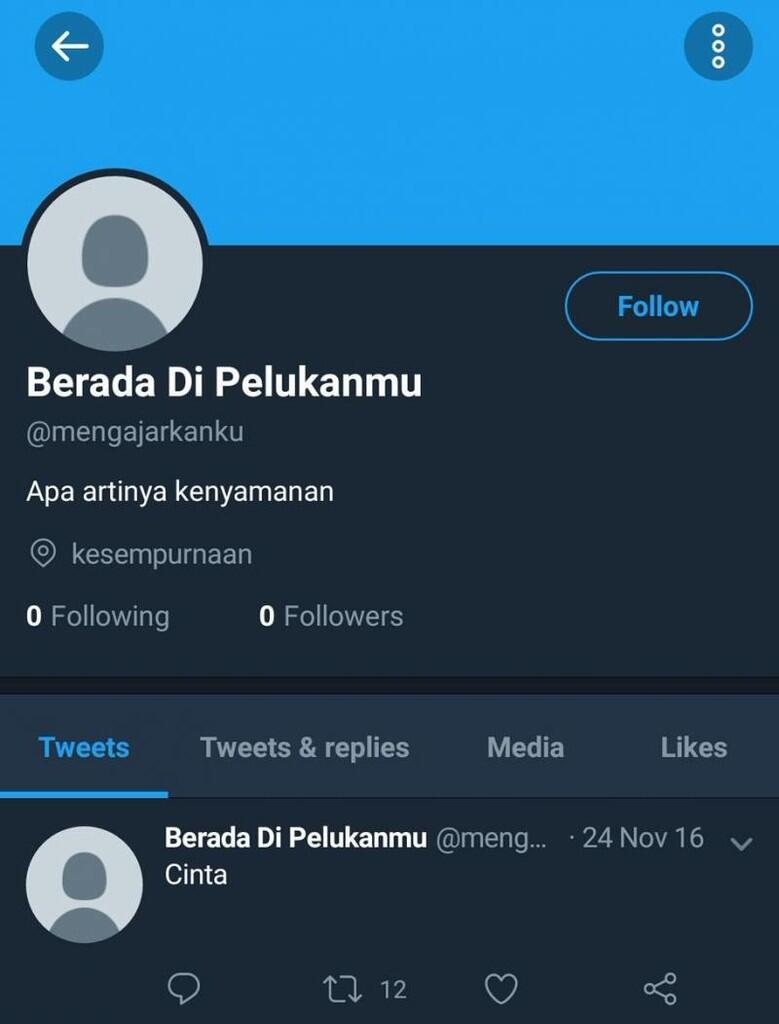The image size is (779, 1024).
Task: Switch to Tweets & replies tab
Action: (304, 747)
